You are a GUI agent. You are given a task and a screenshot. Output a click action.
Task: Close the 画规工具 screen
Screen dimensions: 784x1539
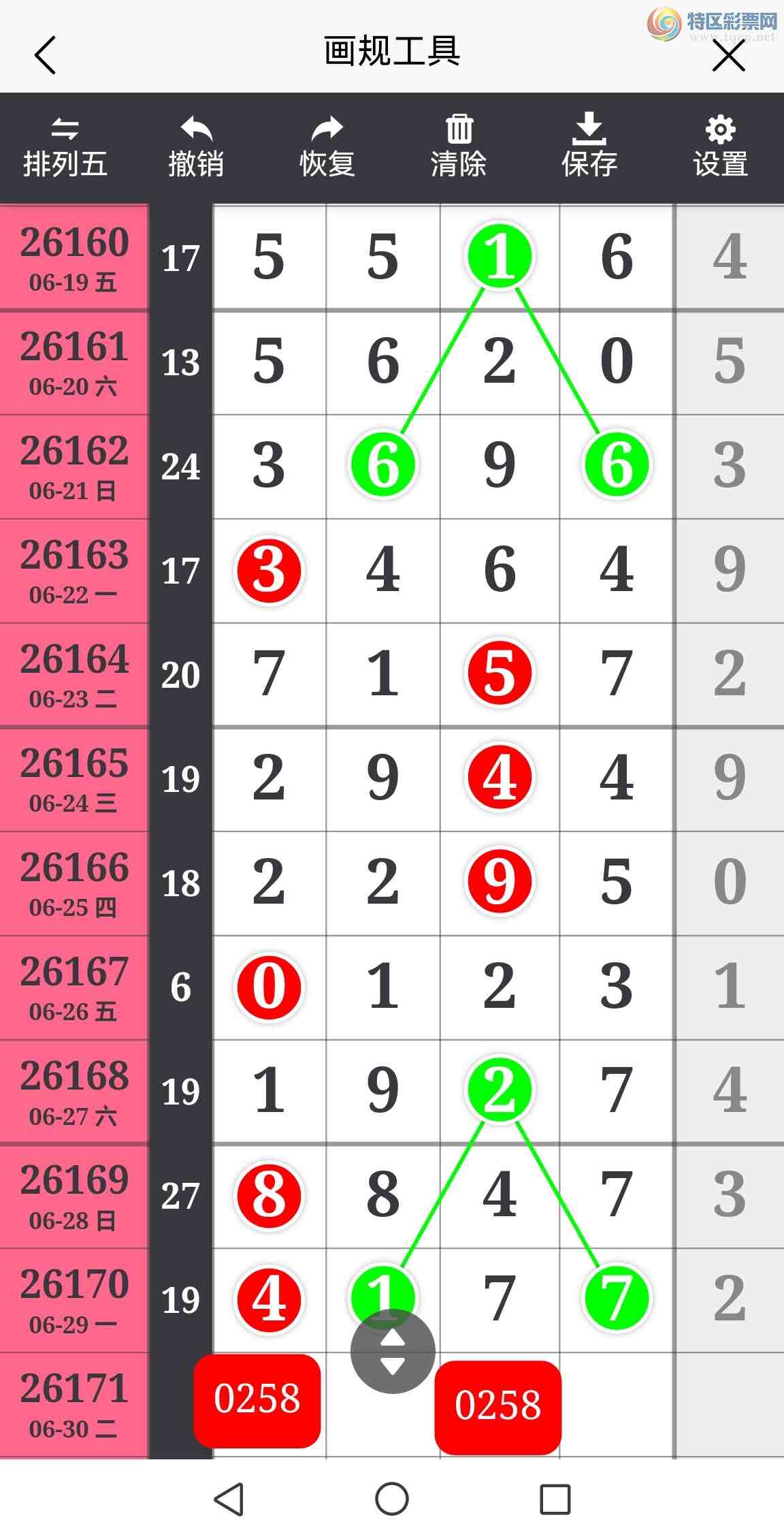click(728, 56)
